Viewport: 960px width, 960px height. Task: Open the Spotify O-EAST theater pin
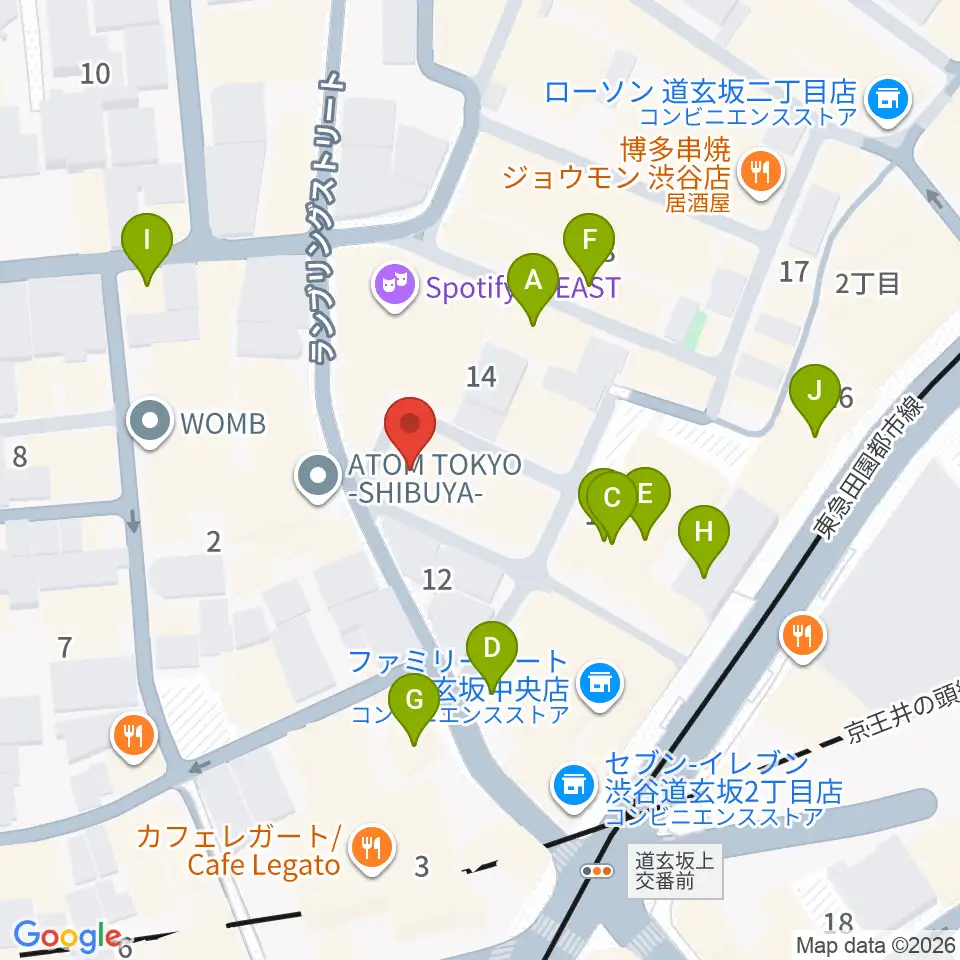(x=395, y=287)
